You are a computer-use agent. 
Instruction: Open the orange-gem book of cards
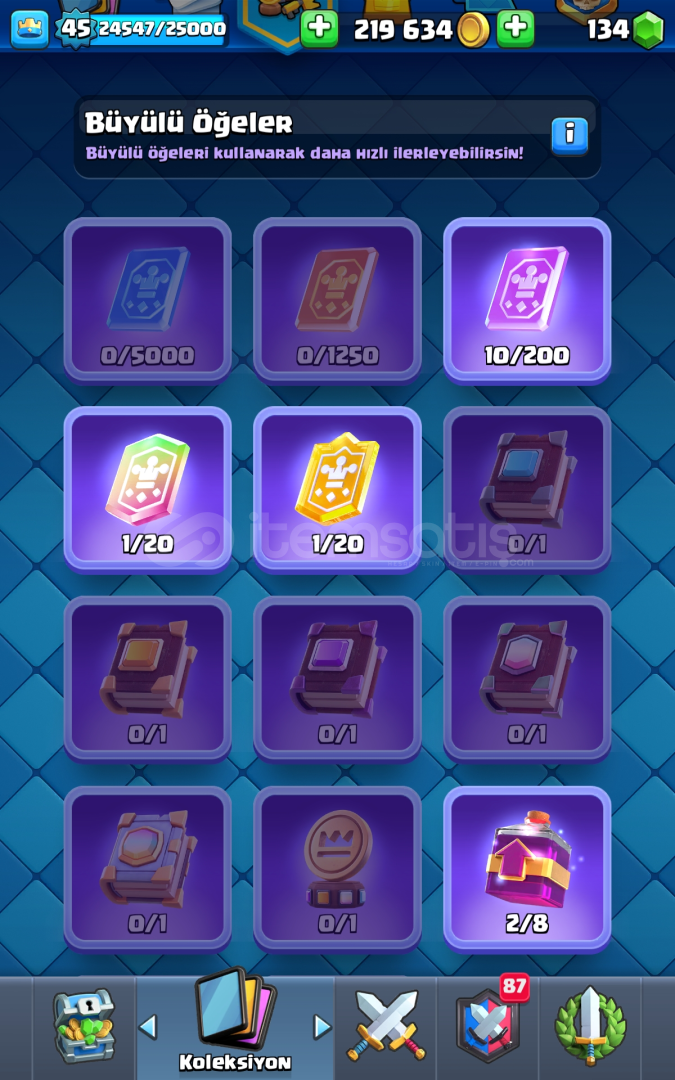click(x=147, y=679)
